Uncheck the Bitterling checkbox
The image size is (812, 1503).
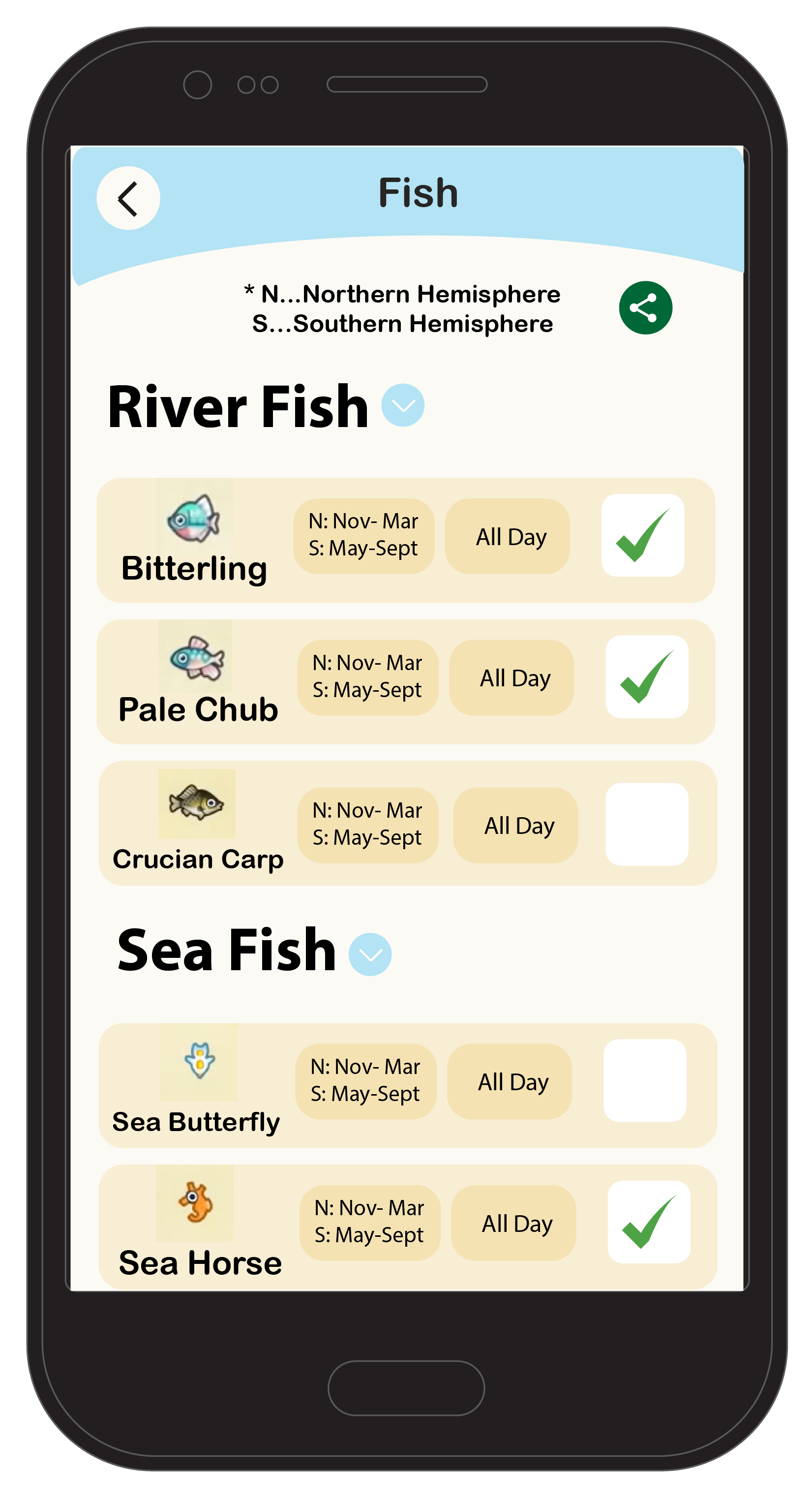(642, 535)
